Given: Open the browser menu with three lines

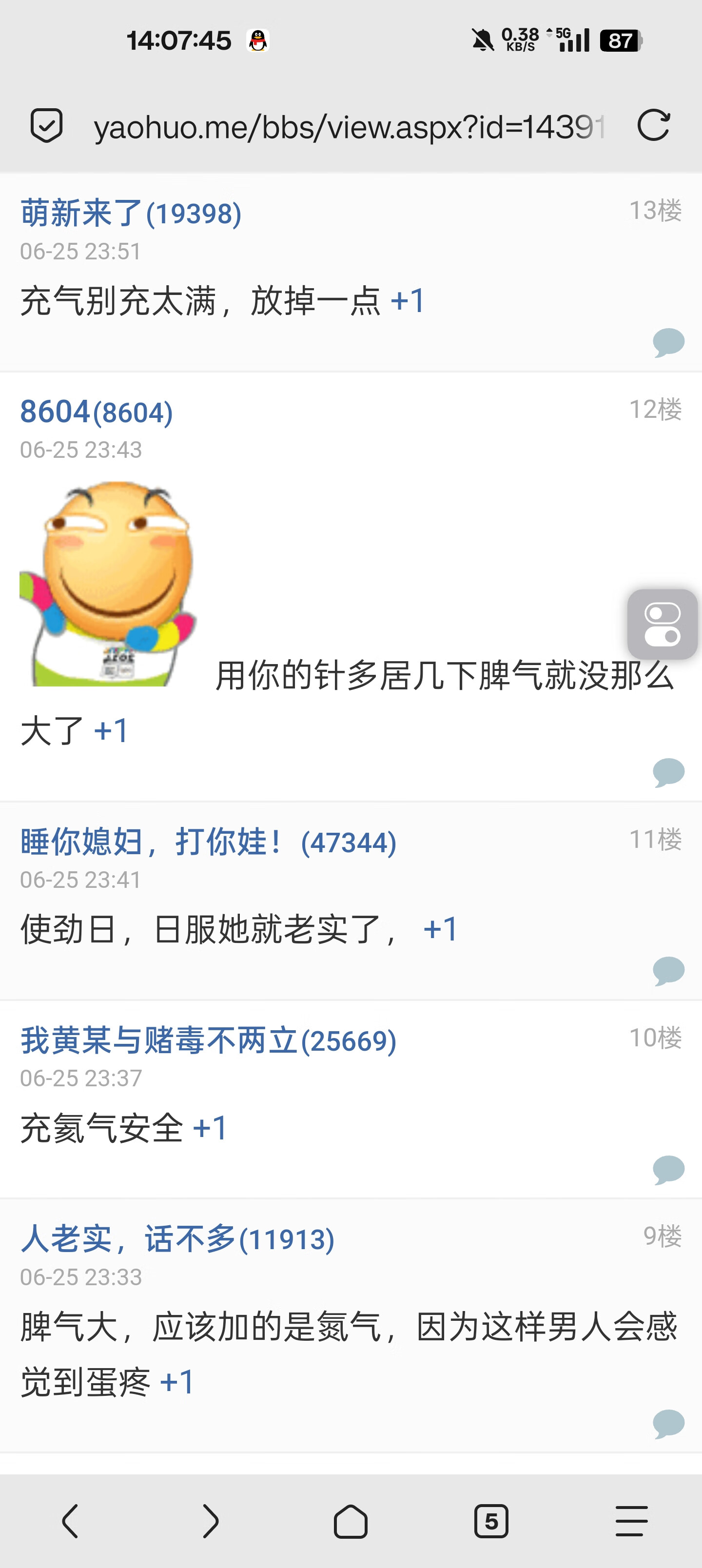Looking at the screenshot, I should (x=631, y=1521).
